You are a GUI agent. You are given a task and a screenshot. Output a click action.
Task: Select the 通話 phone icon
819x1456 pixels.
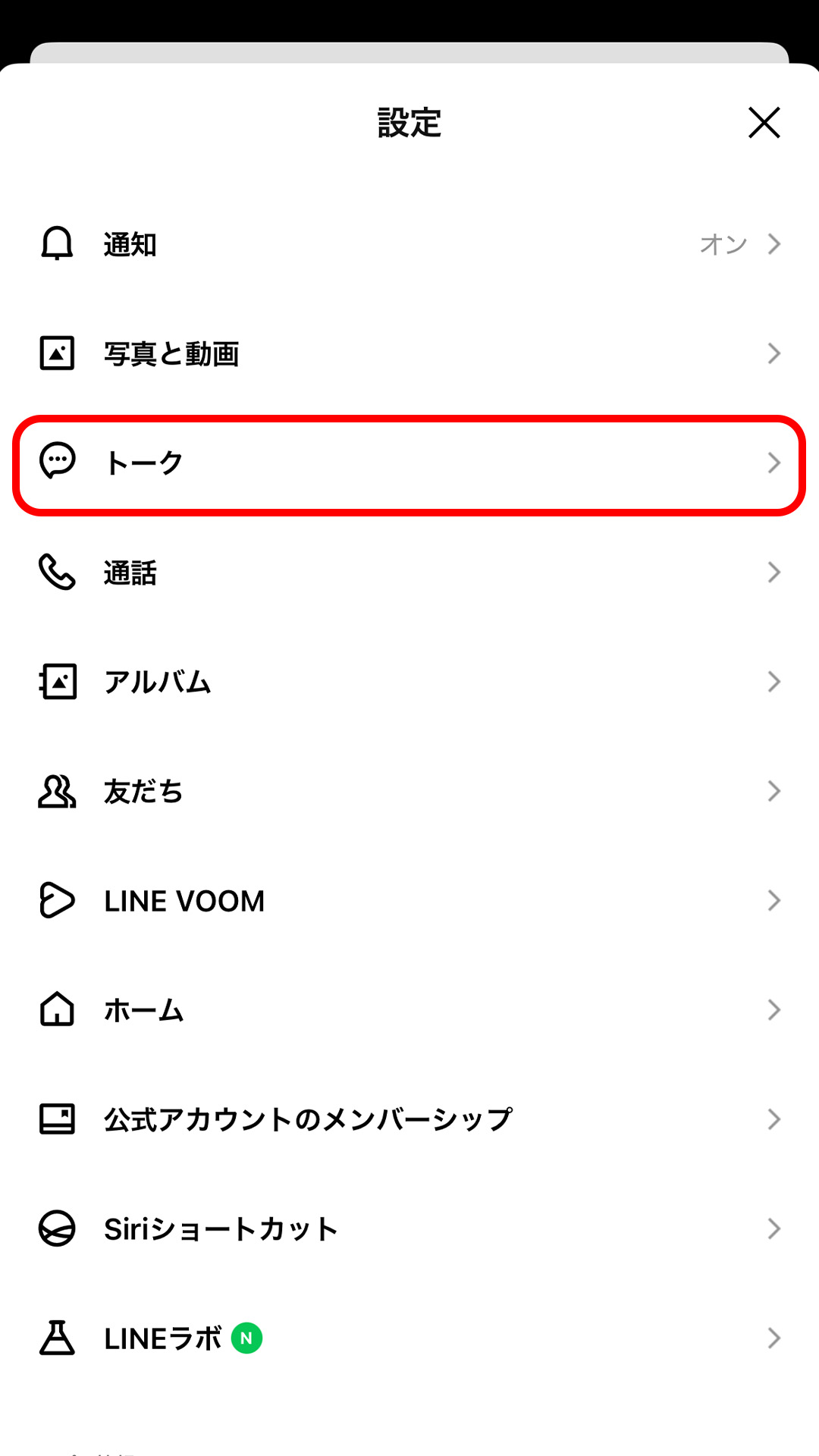point(56,573)
